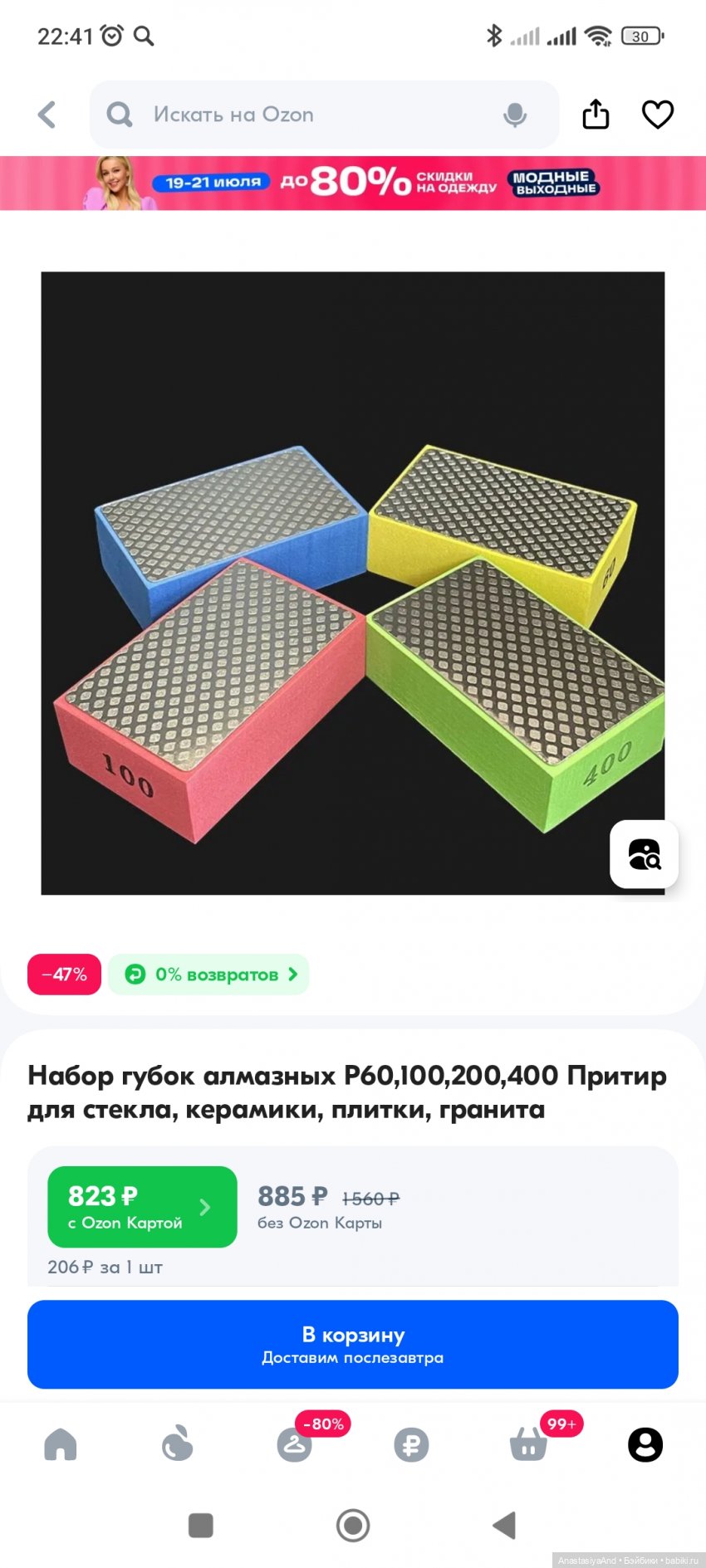
Task: Add product with В корзину button
Action: 353,1344
